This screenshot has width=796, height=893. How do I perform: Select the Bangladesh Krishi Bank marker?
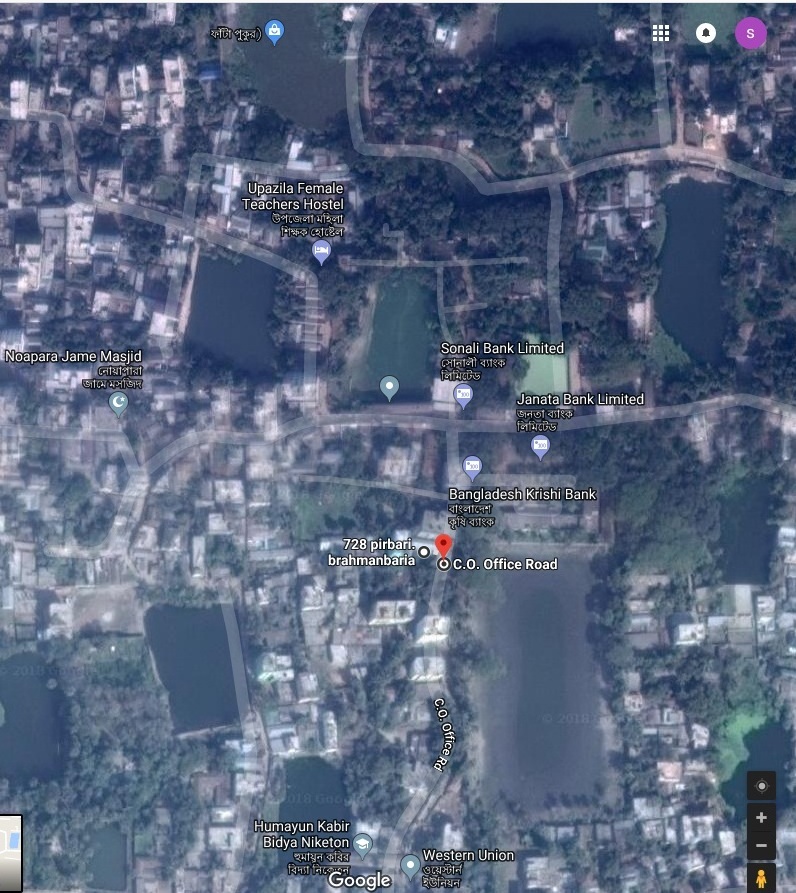472,465
